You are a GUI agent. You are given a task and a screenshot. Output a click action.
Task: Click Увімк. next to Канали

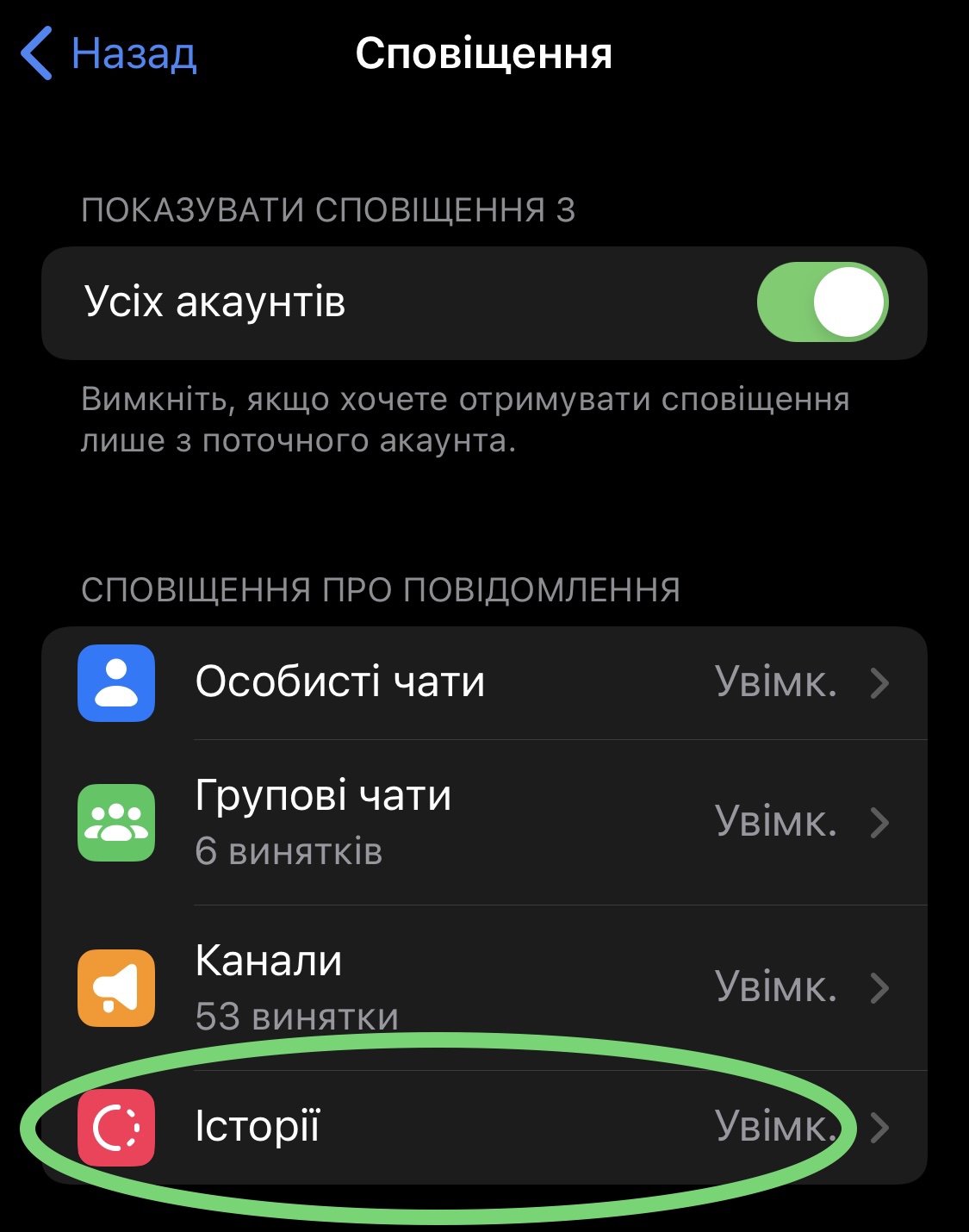(x=773, y=986)
